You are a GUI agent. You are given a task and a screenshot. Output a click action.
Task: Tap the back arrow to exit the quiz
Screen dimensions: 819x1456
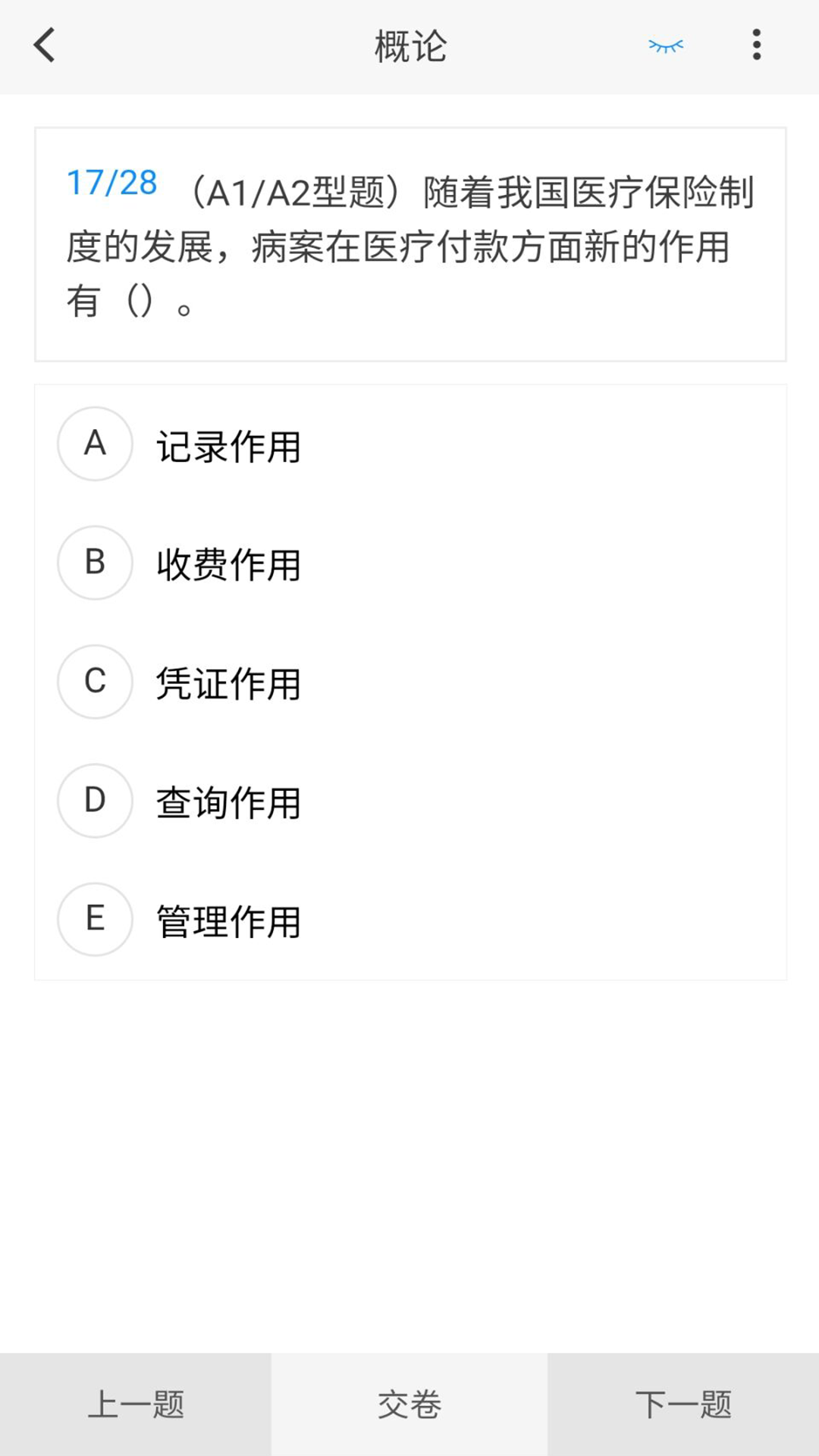(43, 45)
